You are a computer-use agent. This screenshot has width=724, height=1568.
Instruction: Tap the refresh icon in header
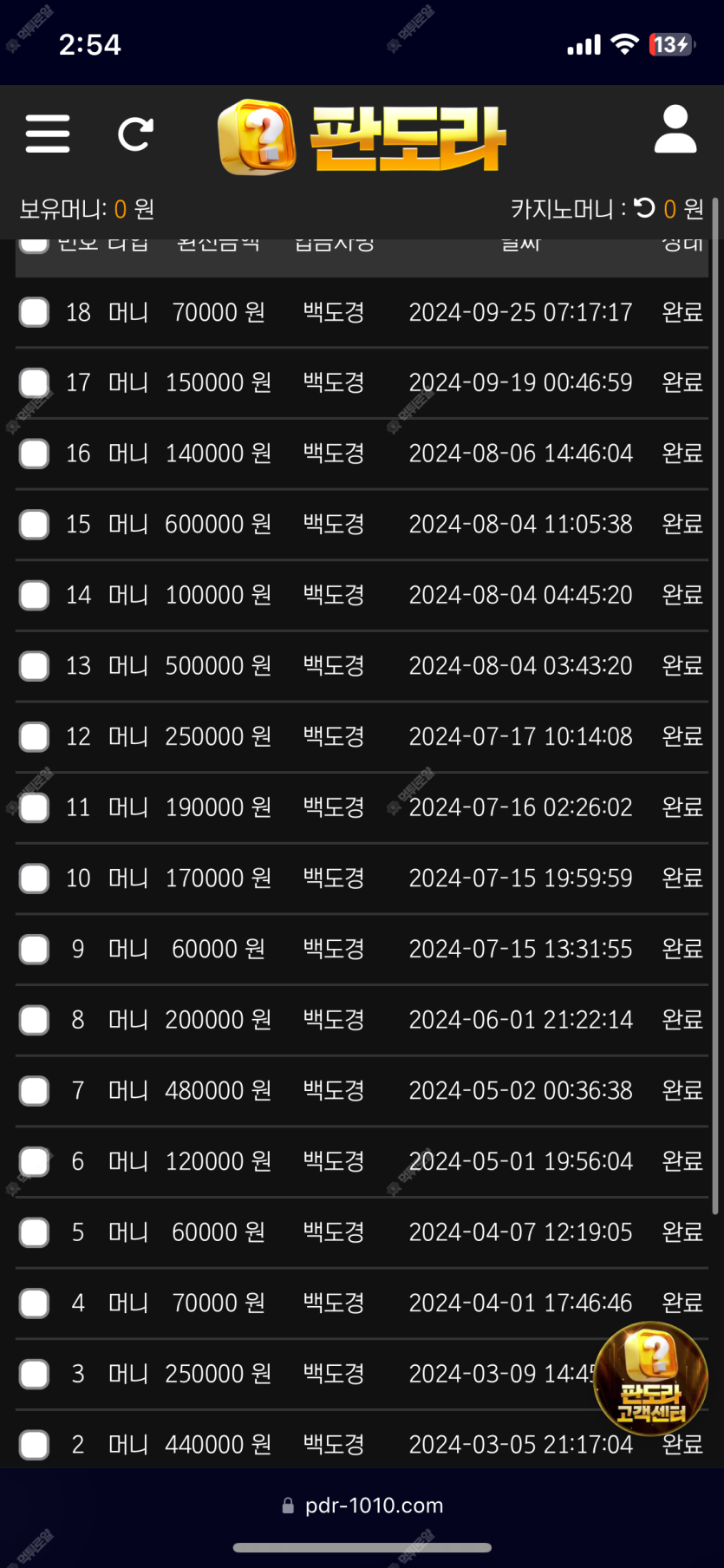[135, 134]
